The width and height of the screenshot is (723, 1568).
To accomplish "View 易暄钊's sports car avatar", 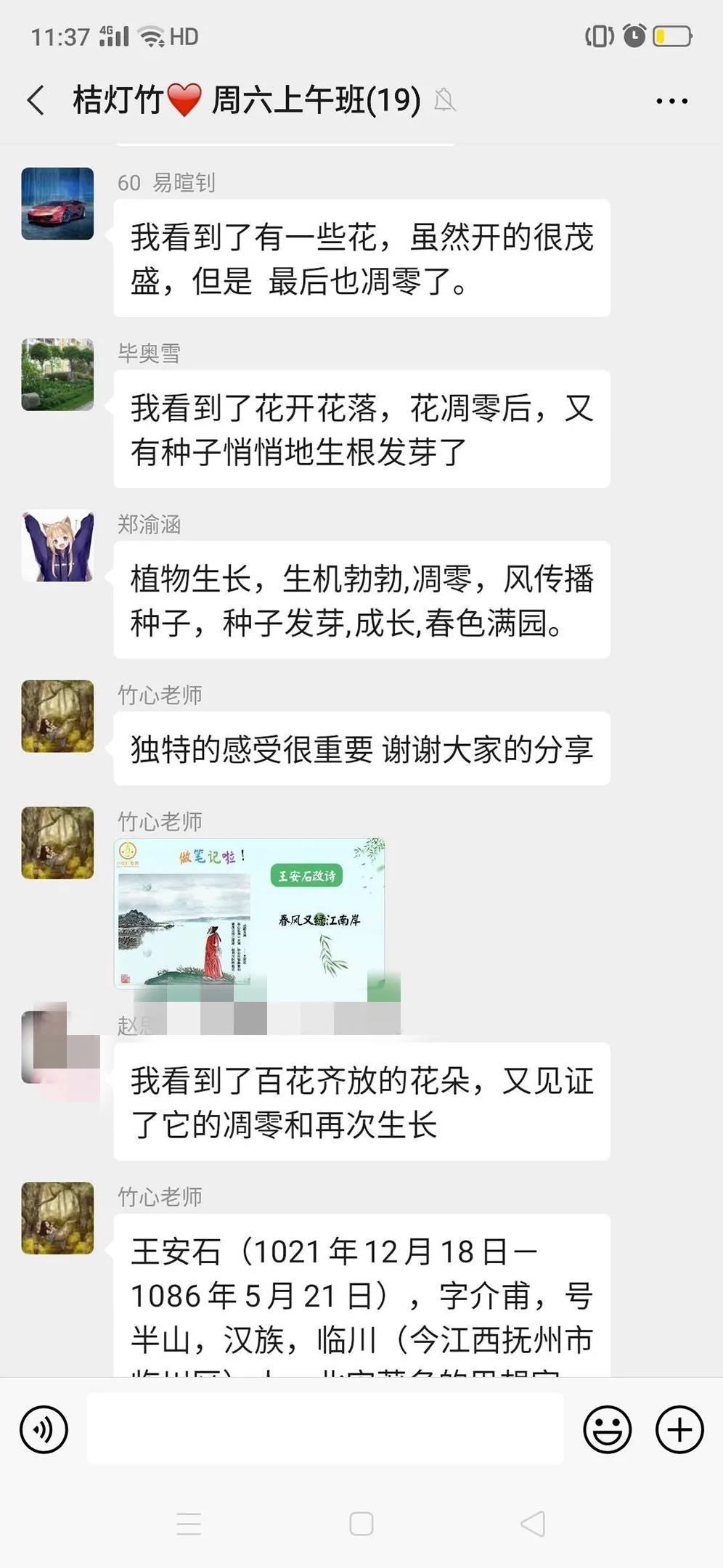I will [57, 204].
